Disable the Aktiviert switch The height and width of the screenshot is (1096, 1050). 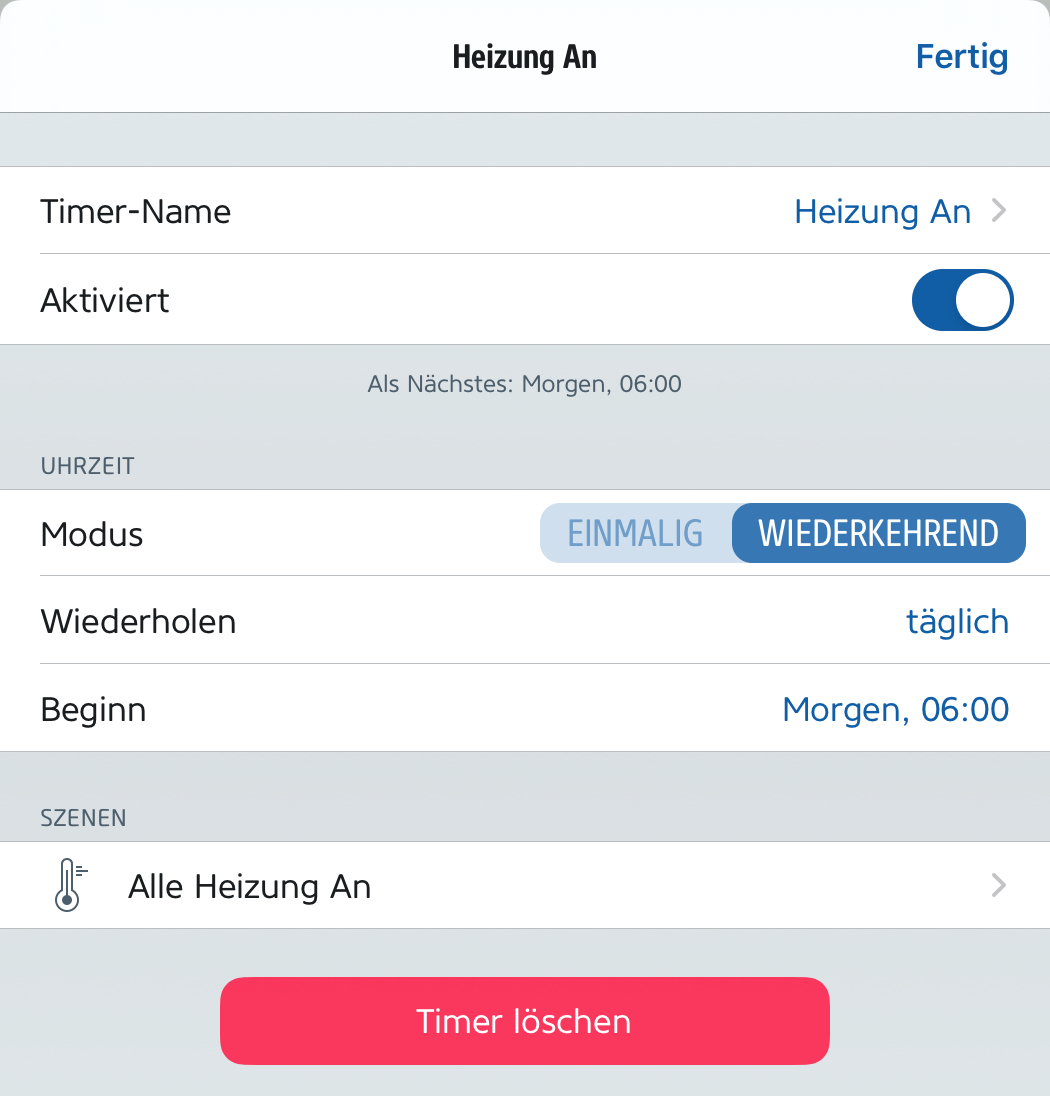point(962,300)
